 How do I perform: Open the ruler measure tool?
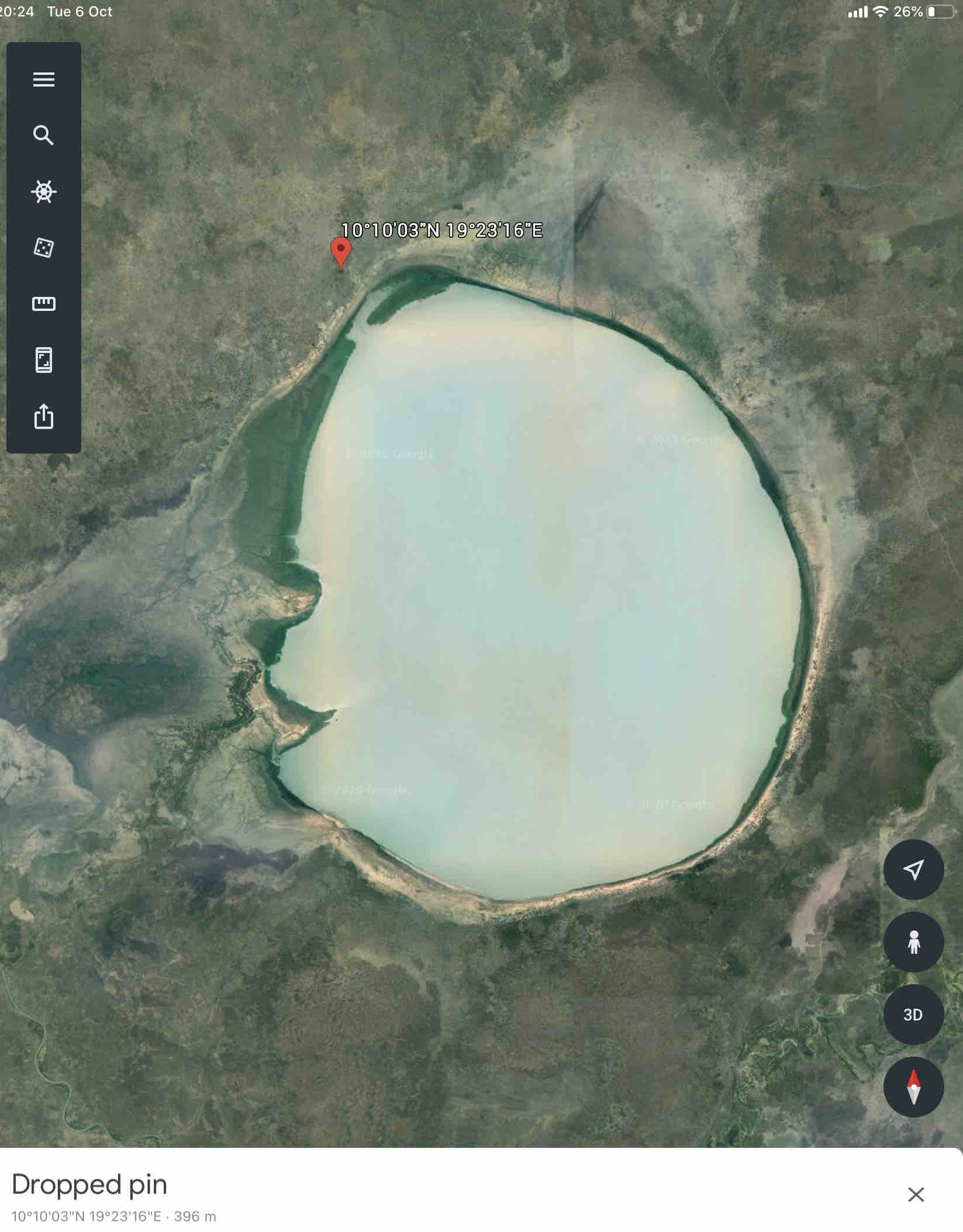click(x=44, y=303)
